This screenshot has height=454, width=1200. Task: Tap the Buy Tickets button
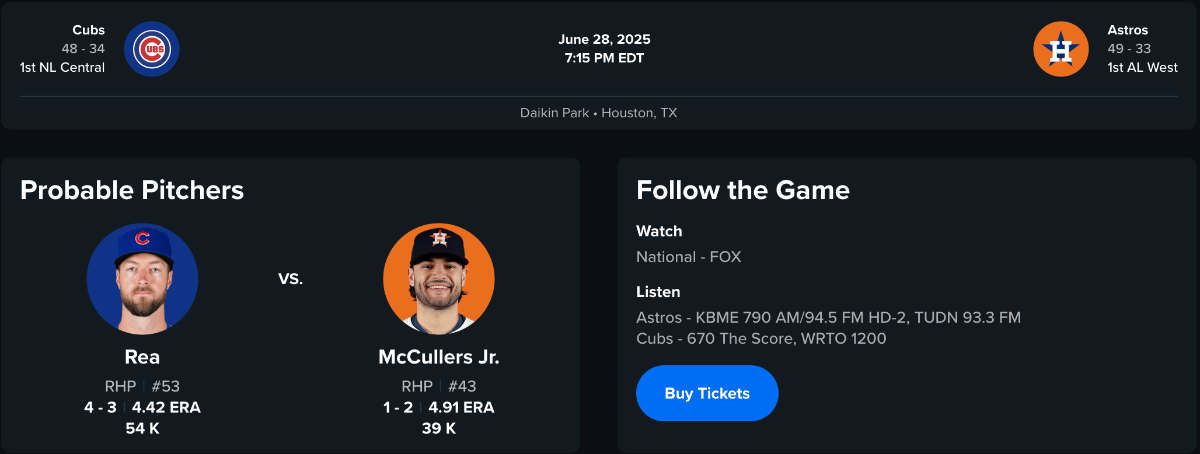click(707, 393)
